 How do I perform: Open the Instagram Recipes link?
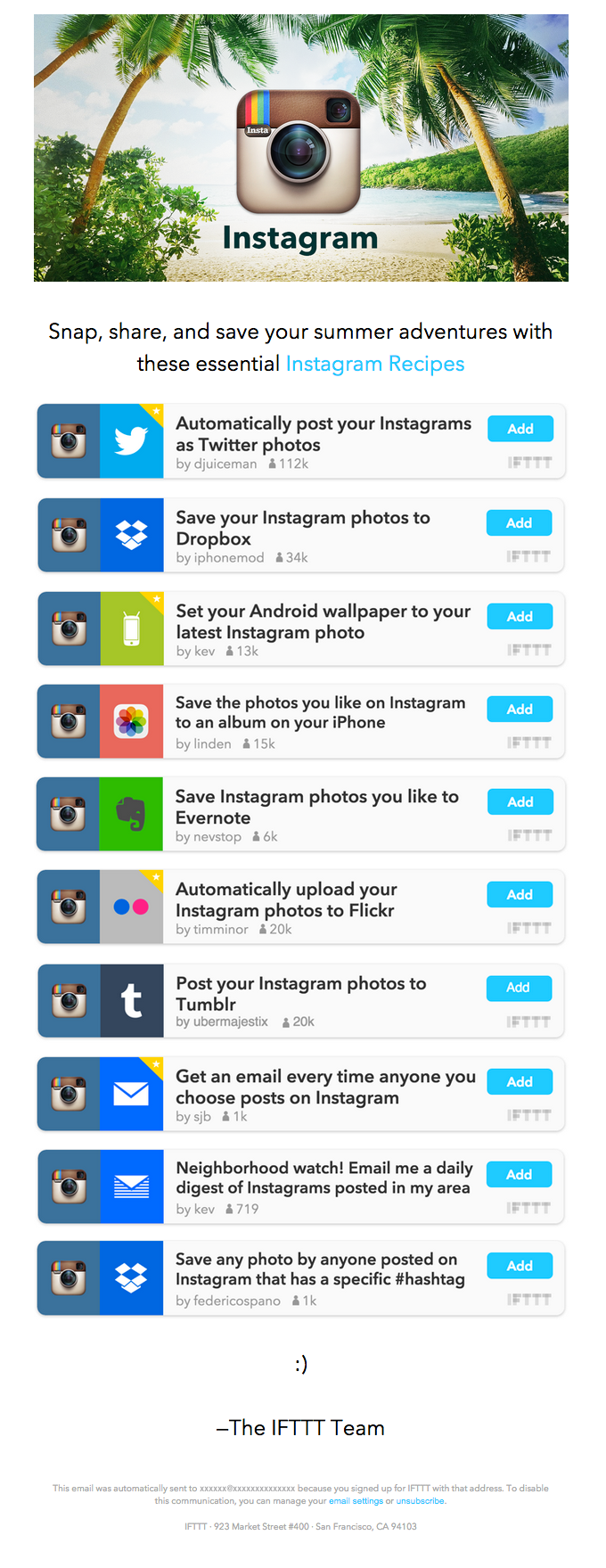coord(374,364)
